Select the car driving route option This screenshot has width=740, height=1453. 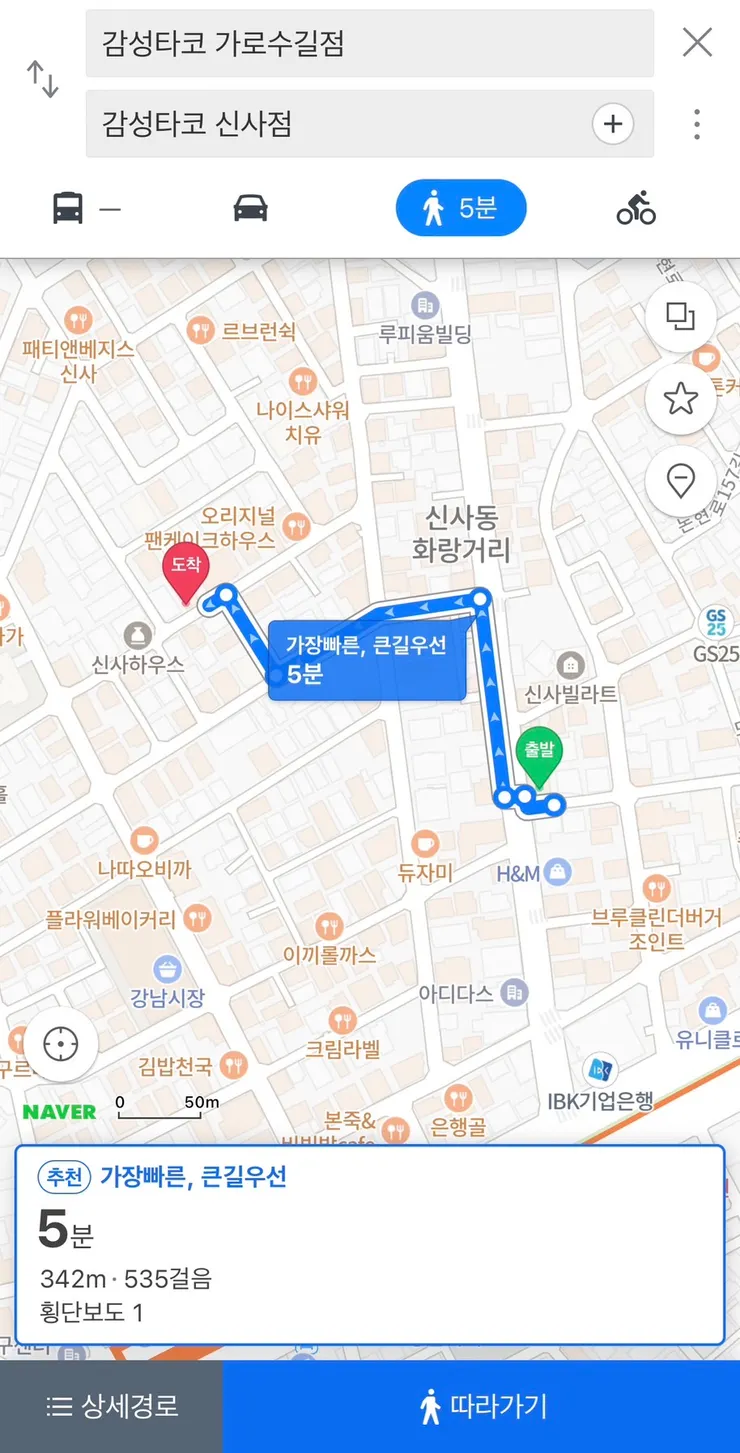pos(250,207)
